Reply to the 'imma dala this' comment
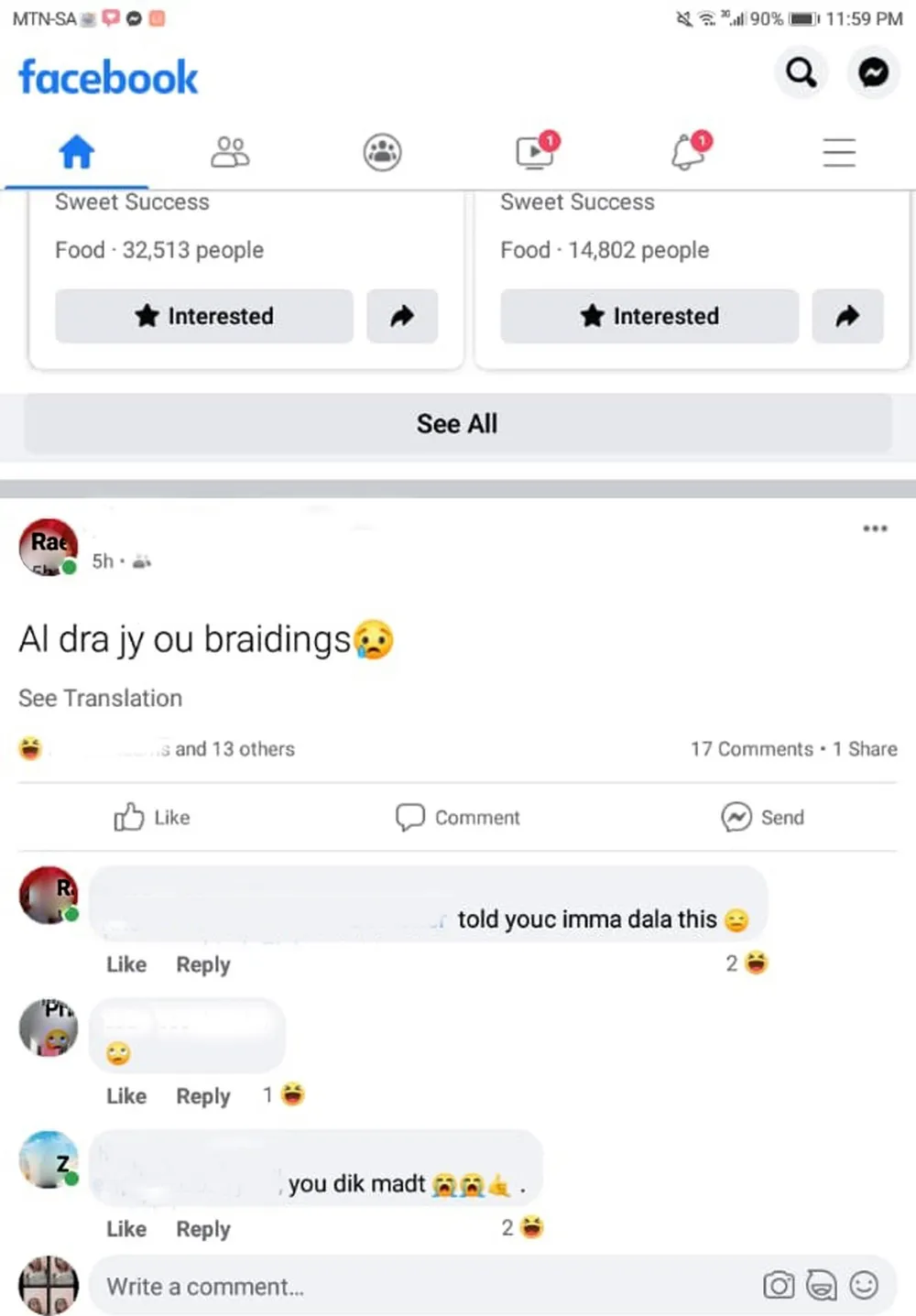 tap(203, 964)
